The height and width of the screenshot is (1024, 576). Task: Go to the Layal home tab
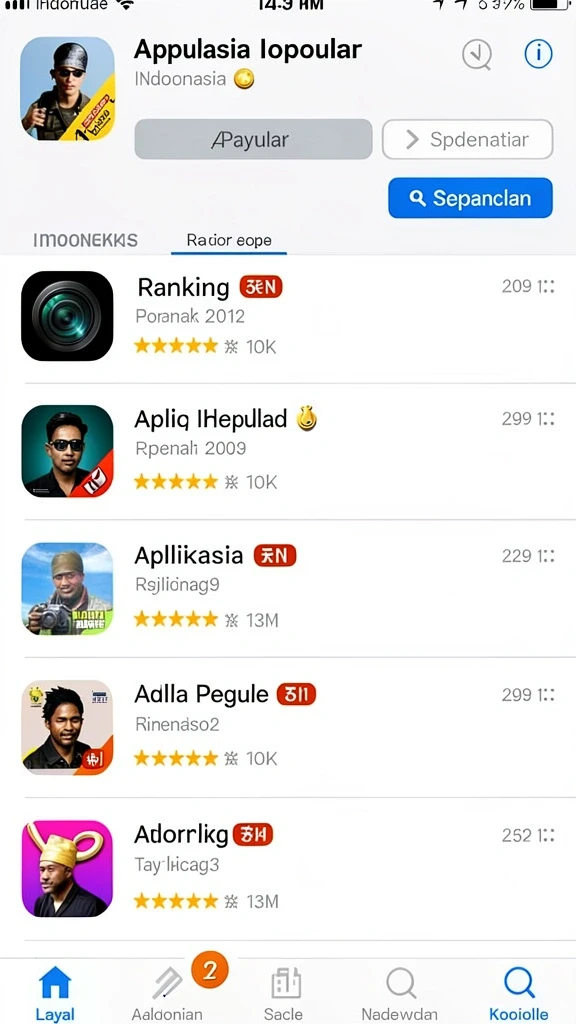[x=56, y=993]
